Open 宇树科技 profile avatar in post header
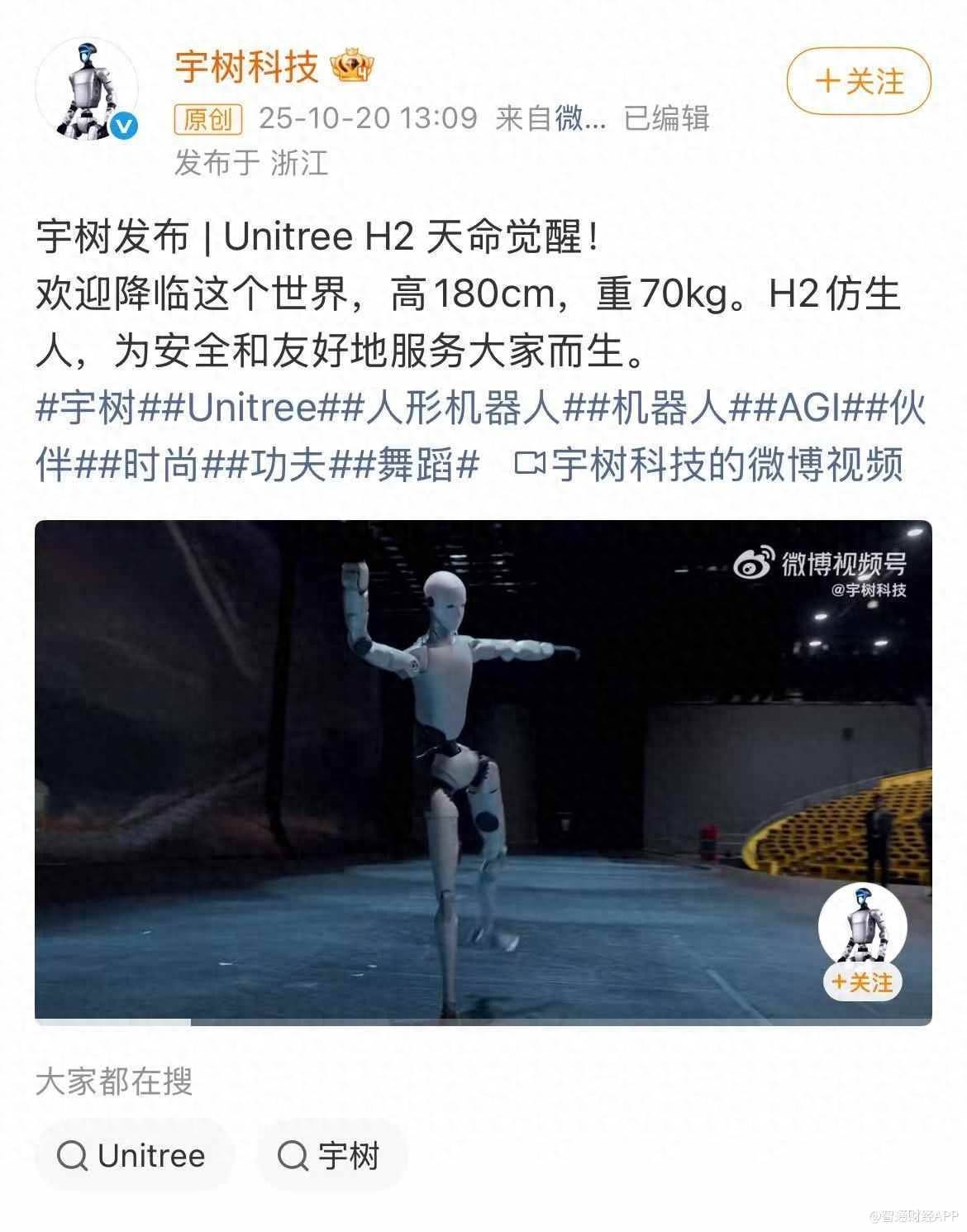 [x=86, y=88]
